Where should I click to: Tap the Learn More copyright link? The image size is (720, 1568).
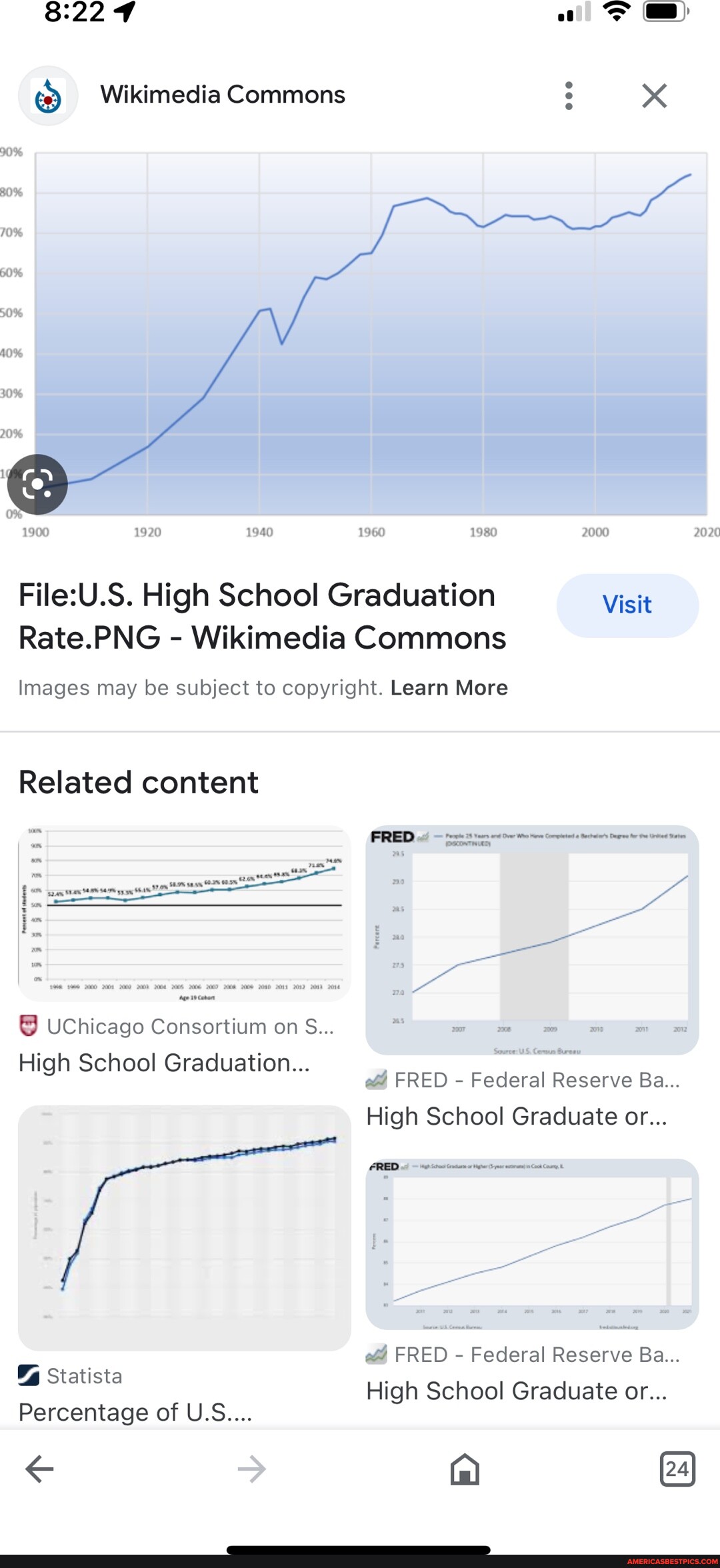coord(449,687)
